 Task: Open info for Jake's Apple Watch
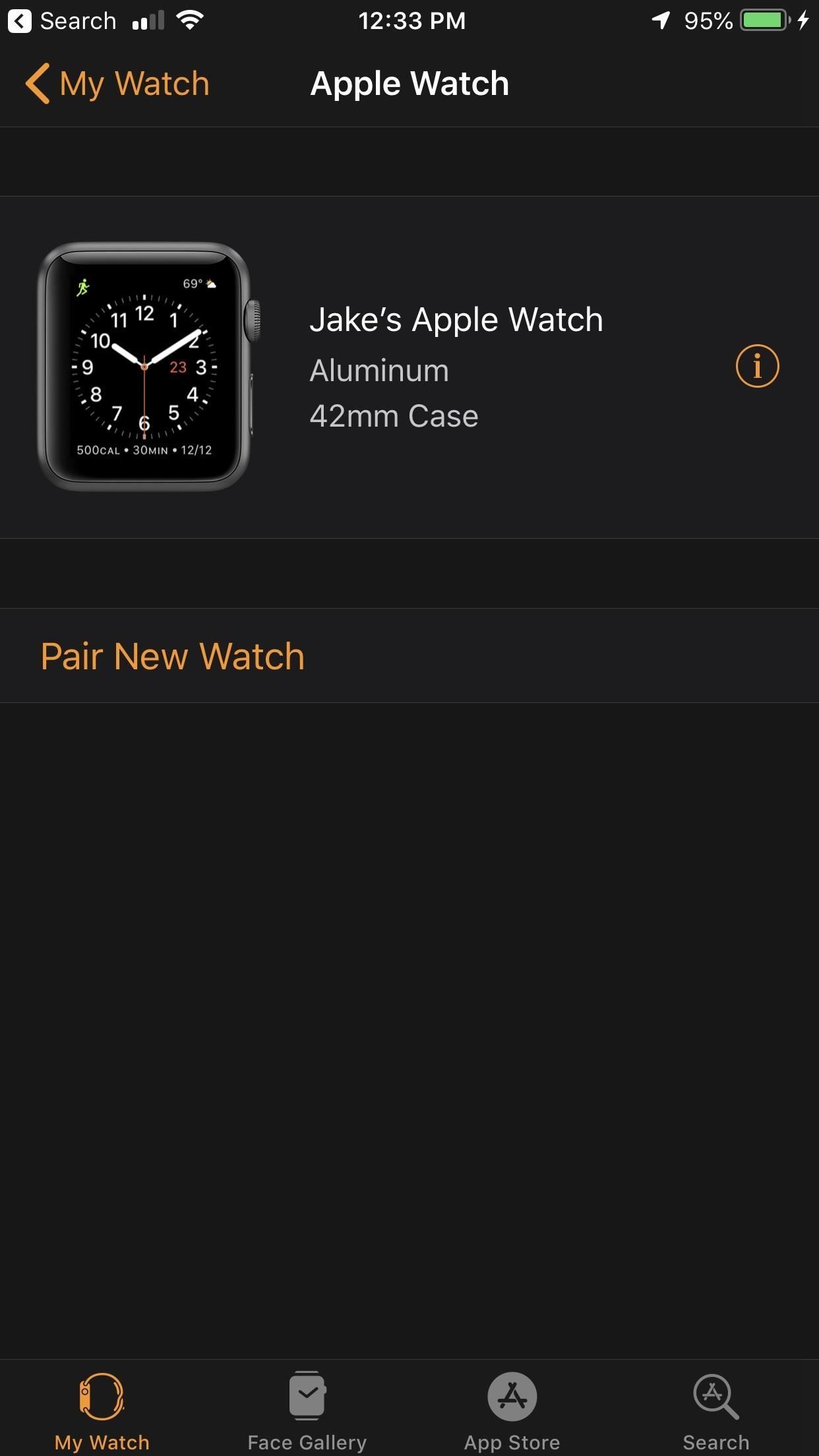click(757, 366)
